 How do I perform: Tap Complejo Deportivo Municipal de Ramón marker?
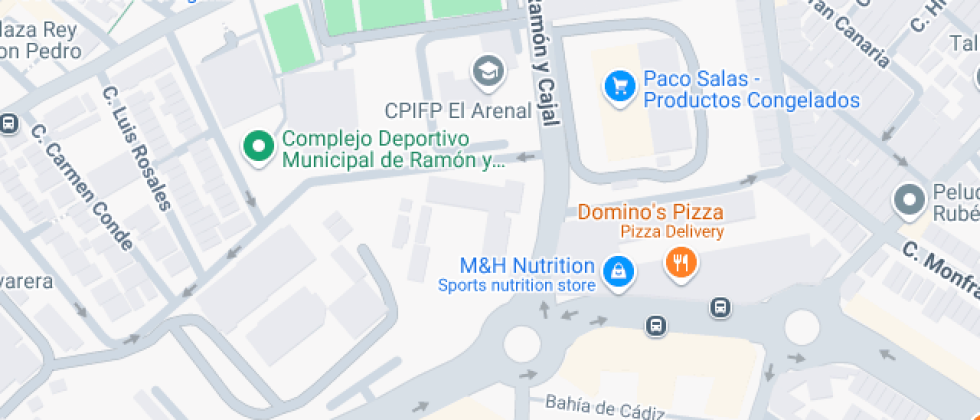tap(260, 147)
